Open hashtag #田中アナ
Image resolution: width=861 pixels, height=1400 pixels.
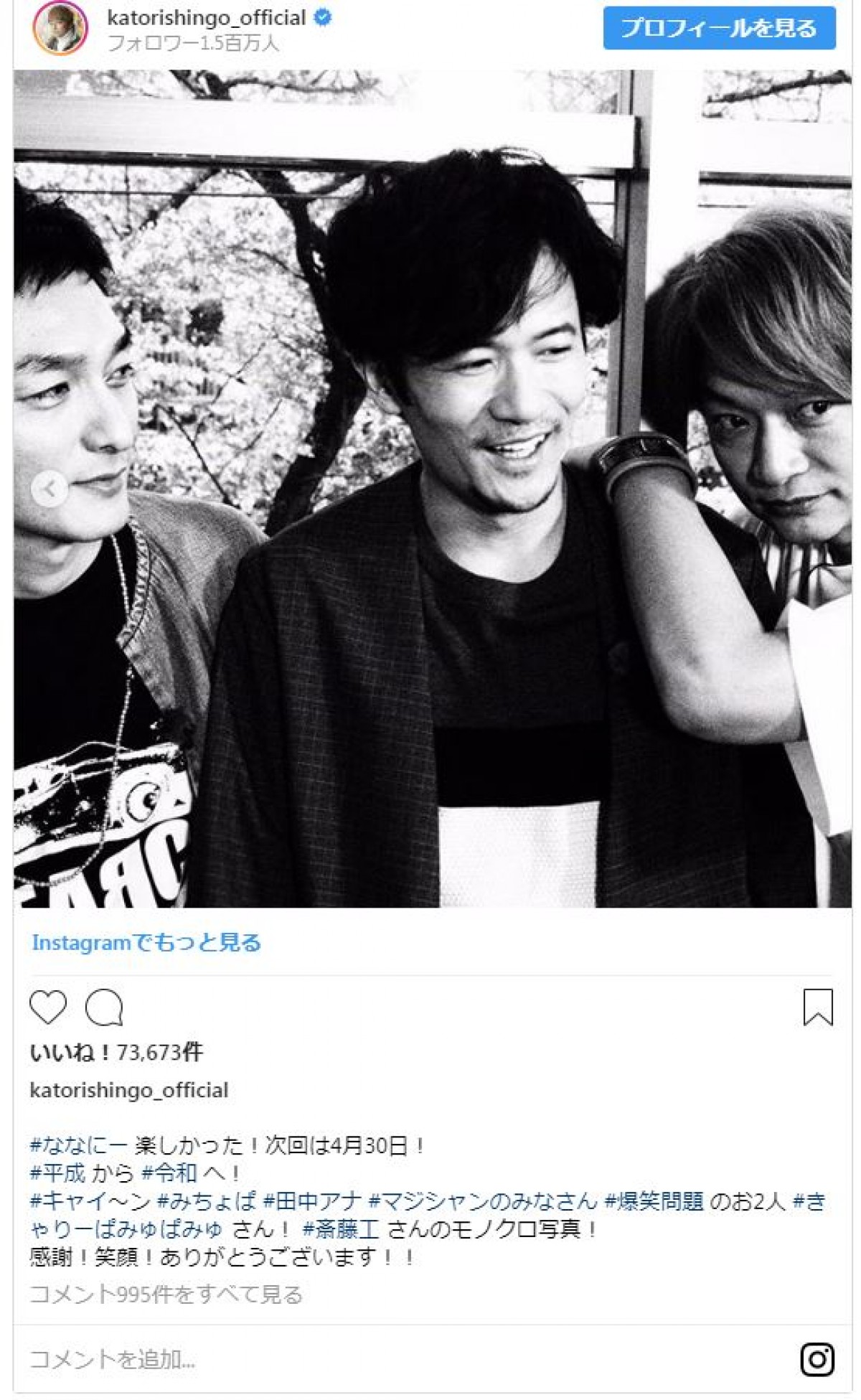[x=312, y=1201]
